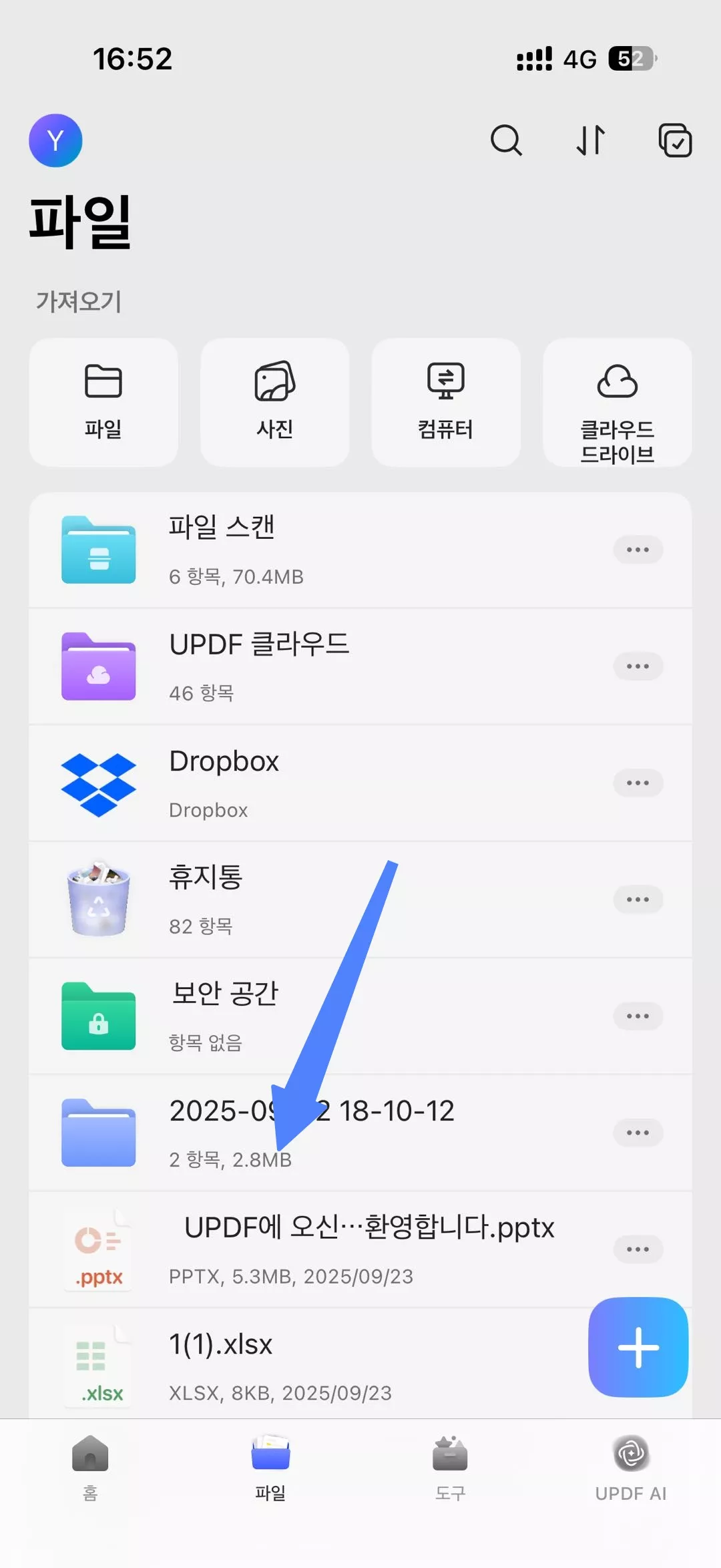Image resolution: width=721 pixels, height=1568 pixels.
Task: Switch to the 도구 tab
Action: point(450,1467)
